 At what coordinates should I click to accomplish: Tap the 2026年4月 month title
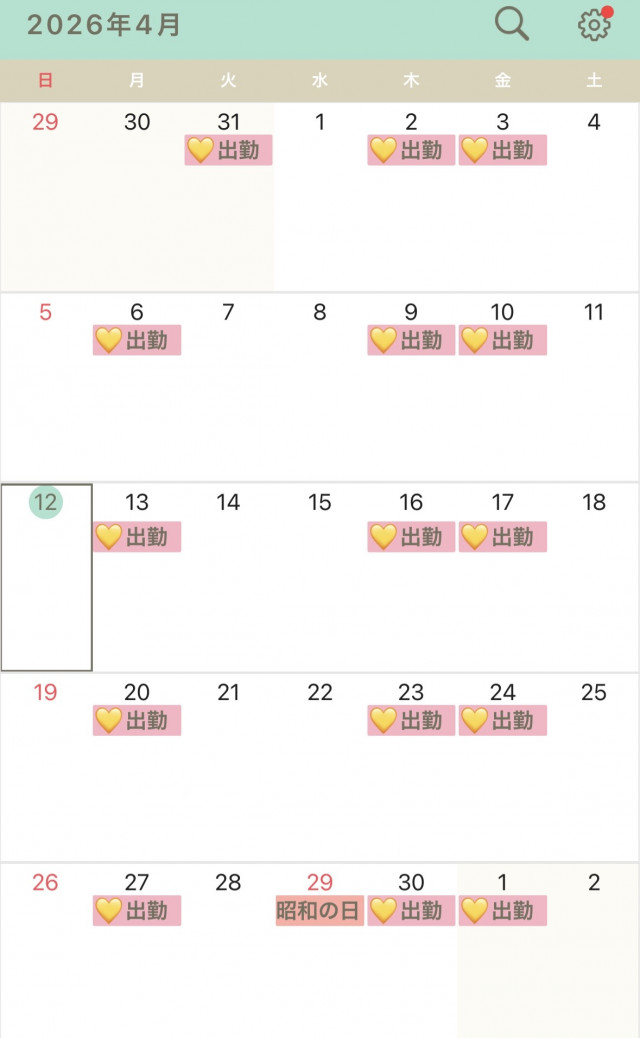coord(104,25)
